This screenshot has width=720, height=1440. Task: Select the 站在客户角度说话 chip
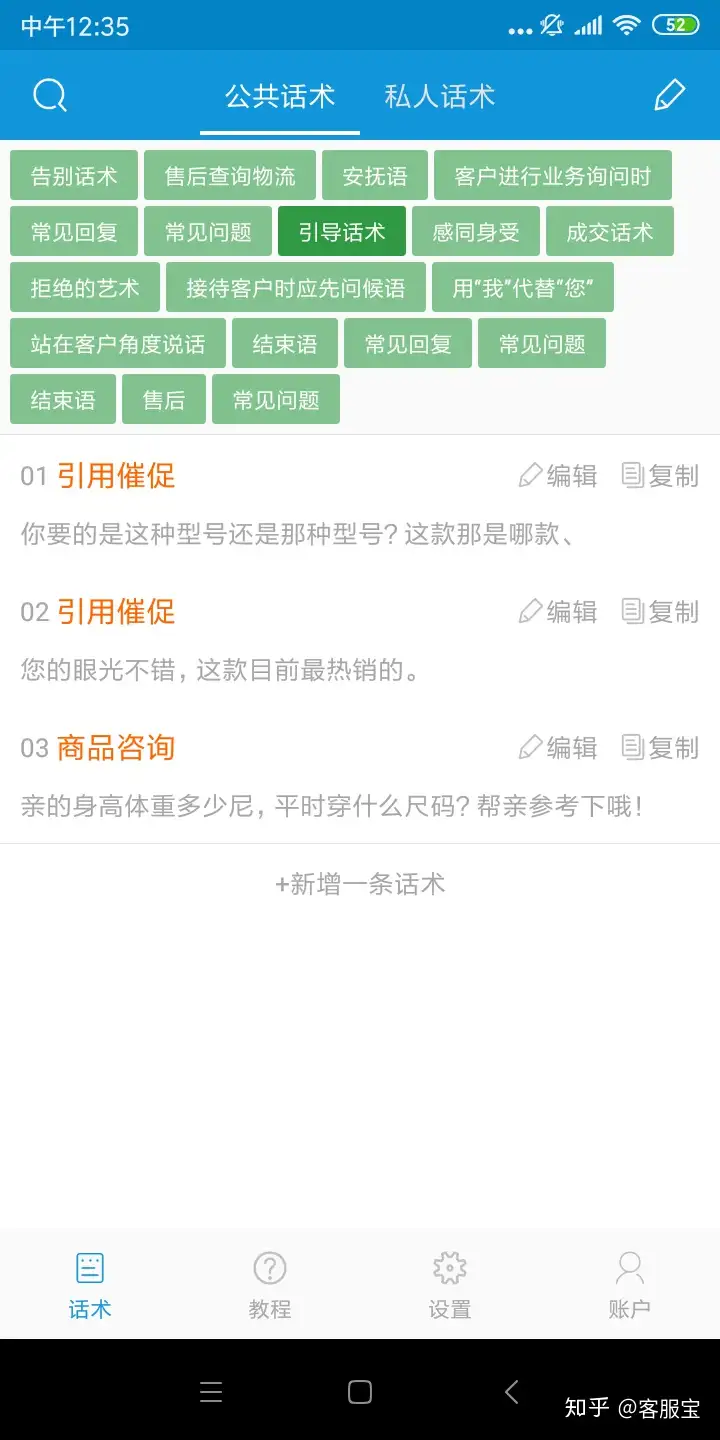click(x=118, y=344)
